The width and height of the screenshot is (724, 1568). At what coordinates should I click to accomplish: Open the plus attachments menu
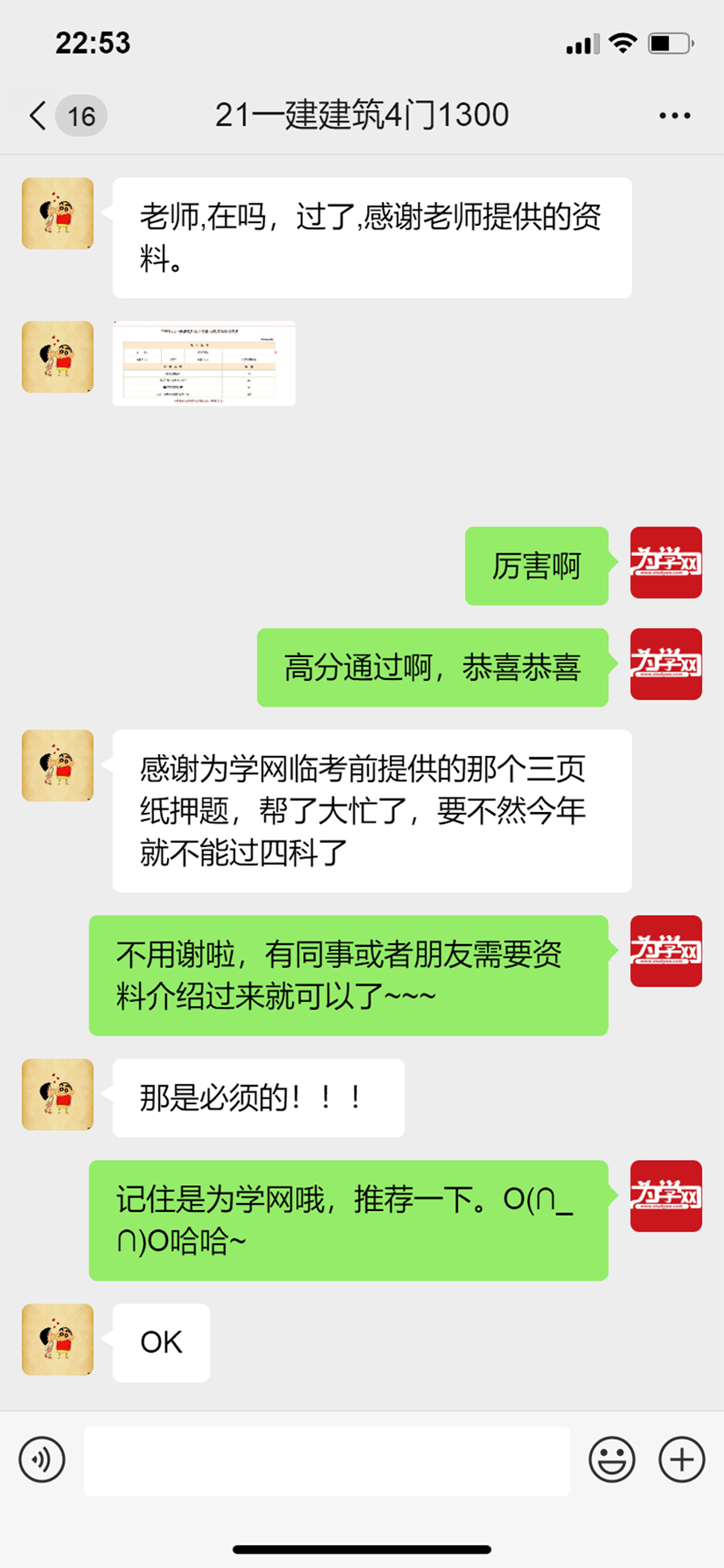(x=681, y=1459)
